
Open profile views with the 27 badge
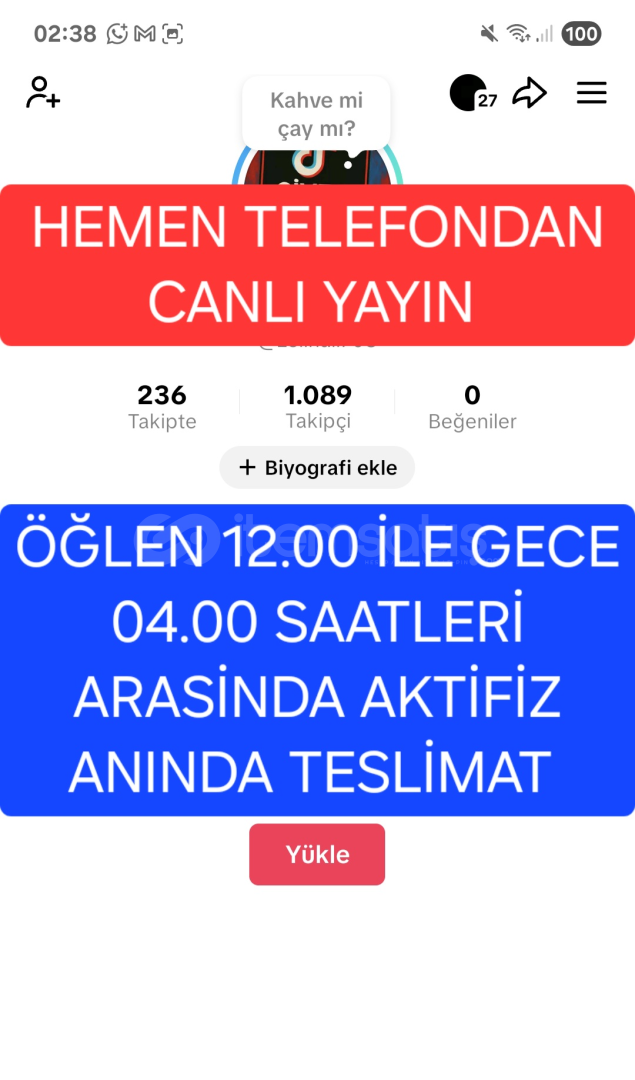(x=473, y=93)
